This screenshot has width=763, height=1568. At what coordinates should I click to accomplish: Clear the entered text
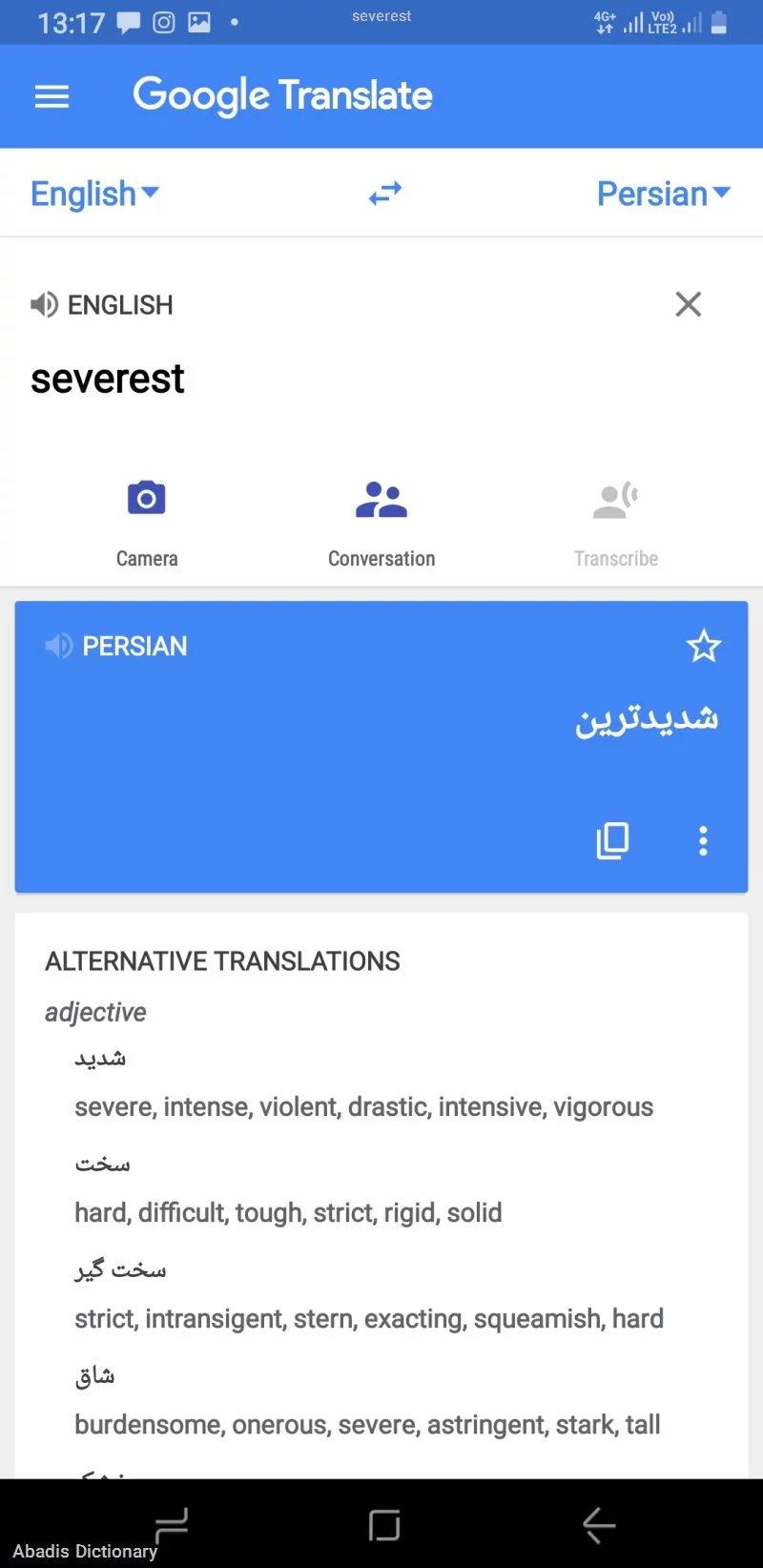(x=688, y=304)
